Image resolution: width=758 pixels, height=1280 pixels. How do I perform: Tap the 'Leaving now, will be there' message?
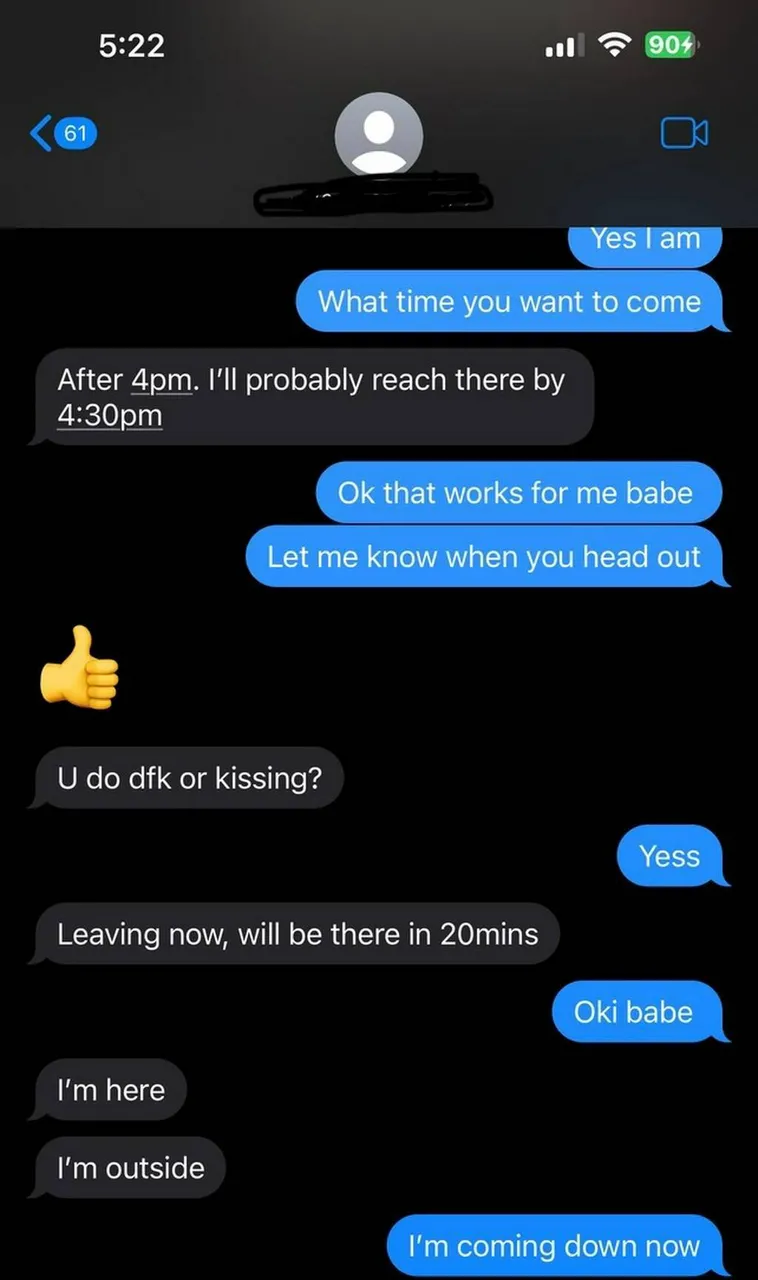point(297,934)
